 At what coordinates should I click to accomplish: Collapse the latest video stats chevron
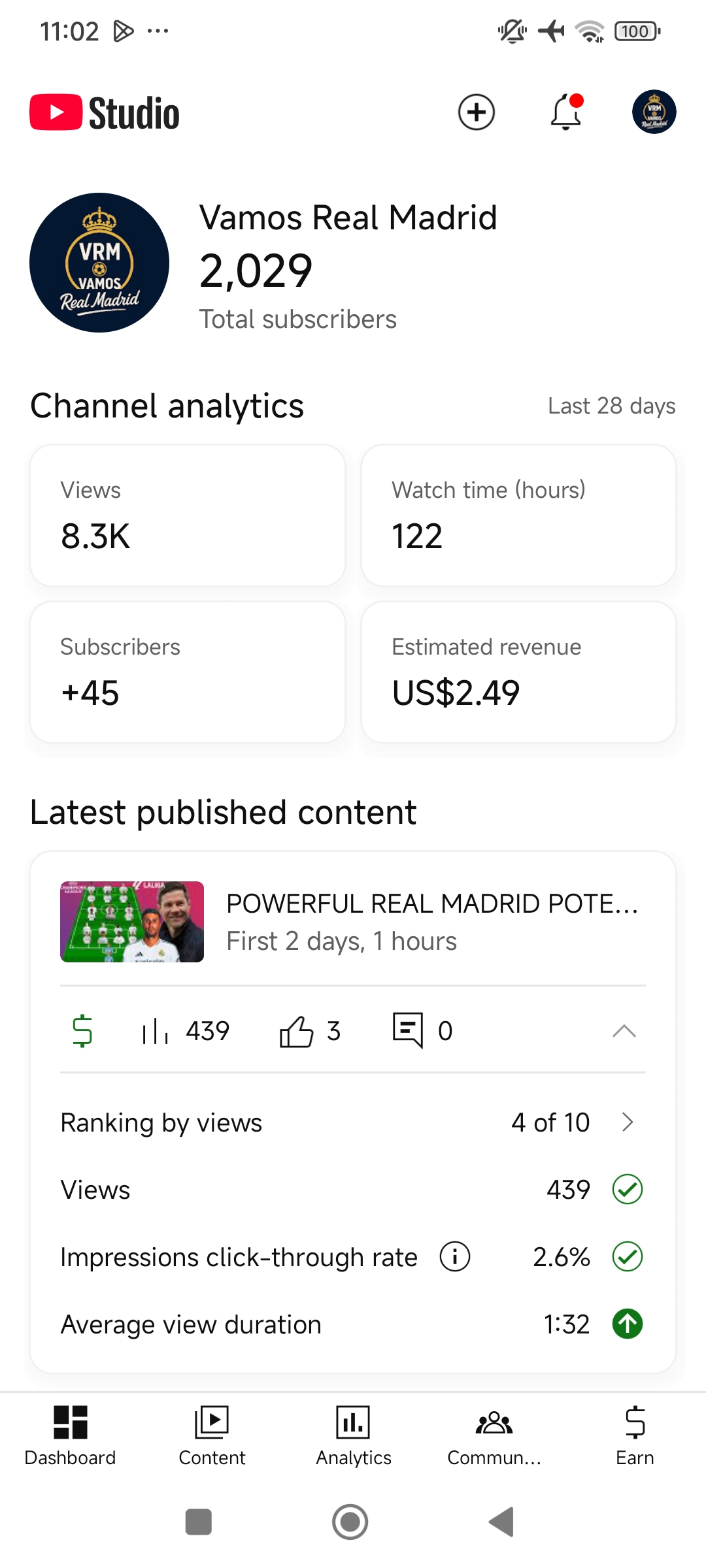click(x=624, y=1031)
